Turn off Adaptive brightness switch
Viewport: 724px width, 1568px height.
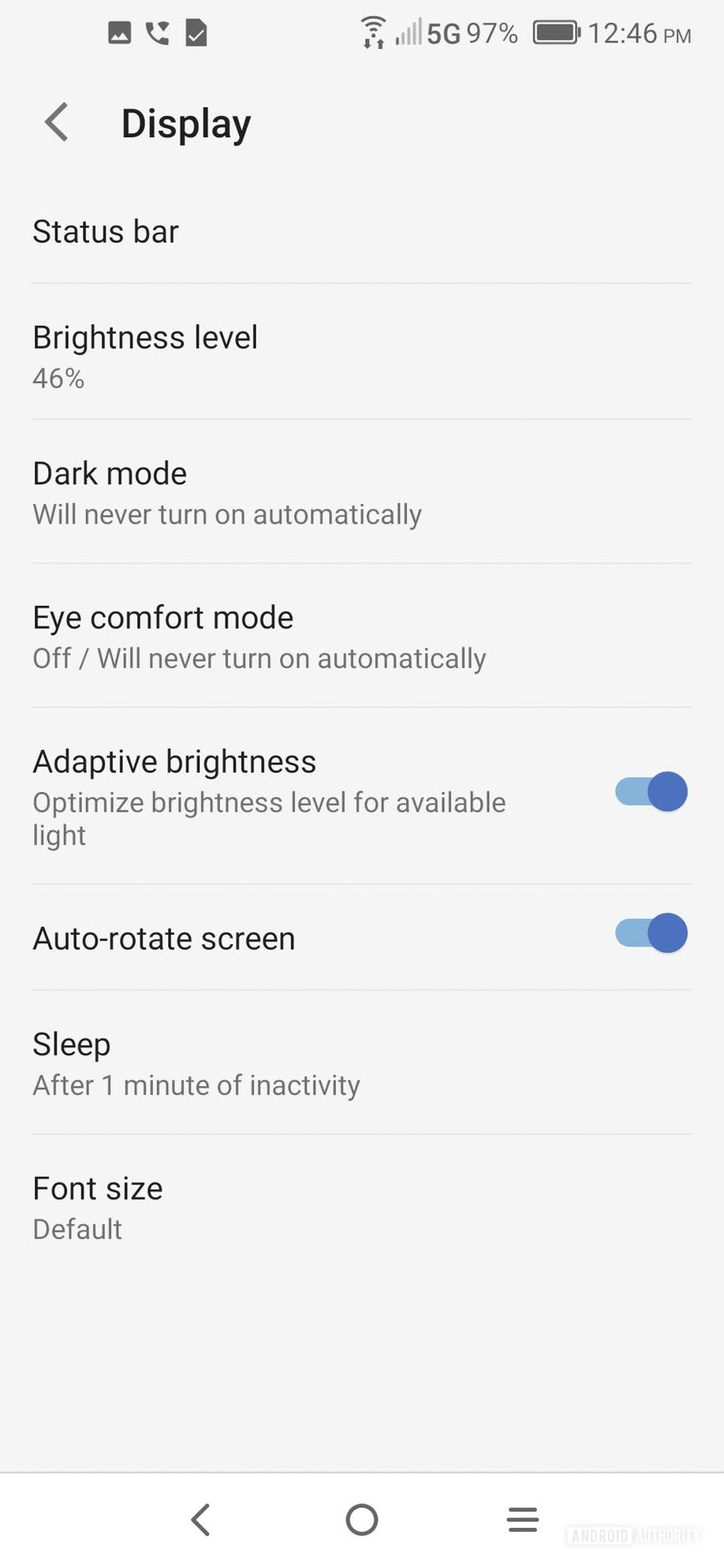click(650, 791)
